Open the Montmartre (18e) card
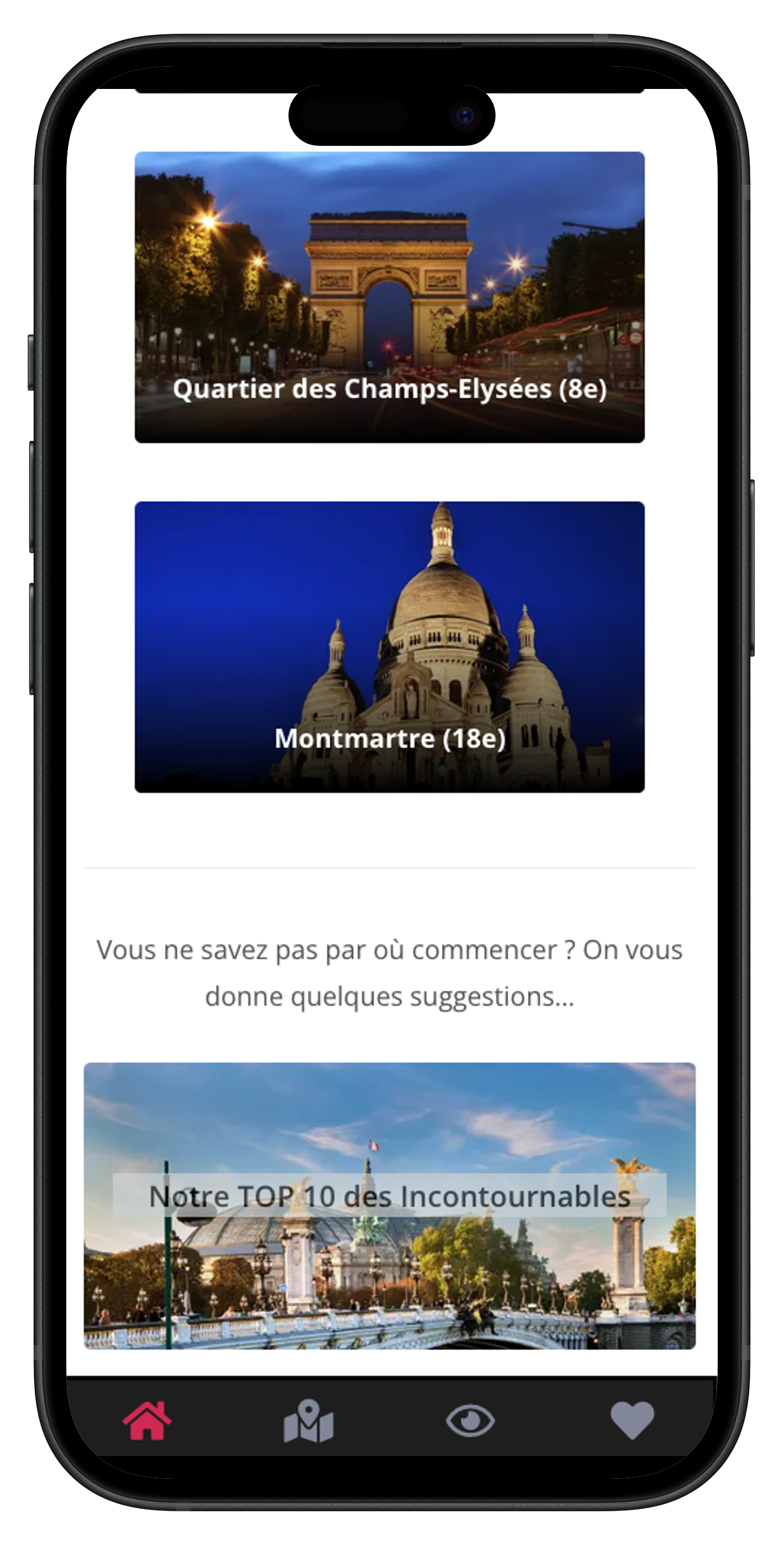This screenshot has height=1545, width=784. tap(390, 647)
